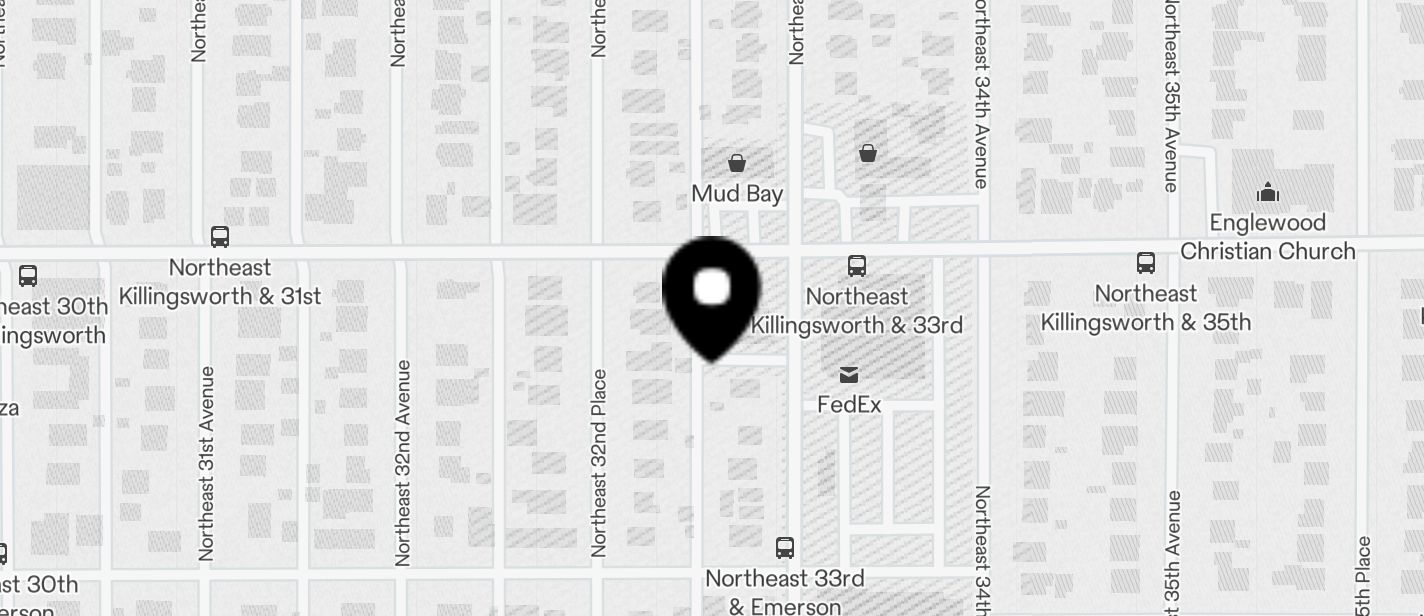Open Englewood Christian Church marker
The width and height of the screenshot is (1424, 616).
(1268, 192)
